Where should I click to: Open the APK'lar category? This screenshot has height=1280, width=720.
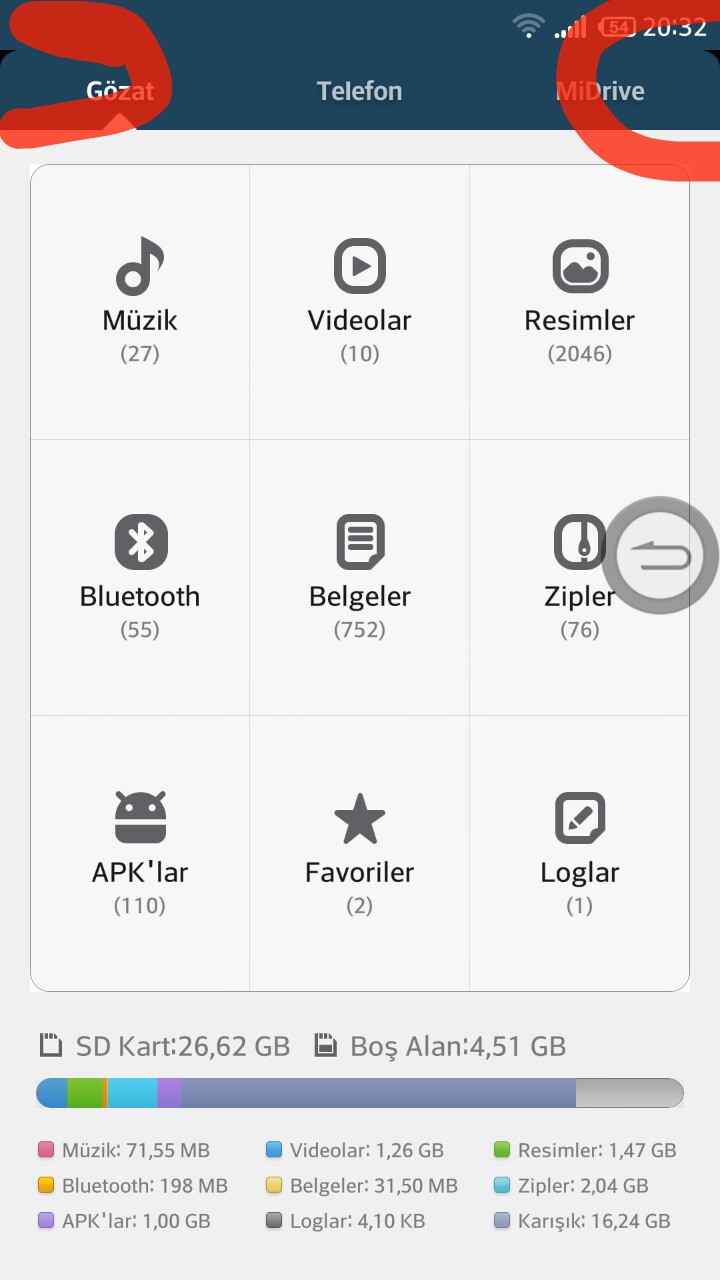(x=140, y=854)
